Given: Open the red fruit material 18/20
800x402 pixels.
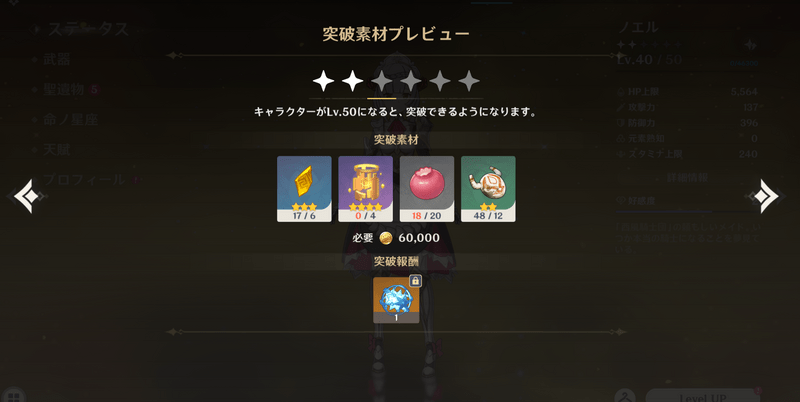Looking at the screenshot, I should coord(427,187).
